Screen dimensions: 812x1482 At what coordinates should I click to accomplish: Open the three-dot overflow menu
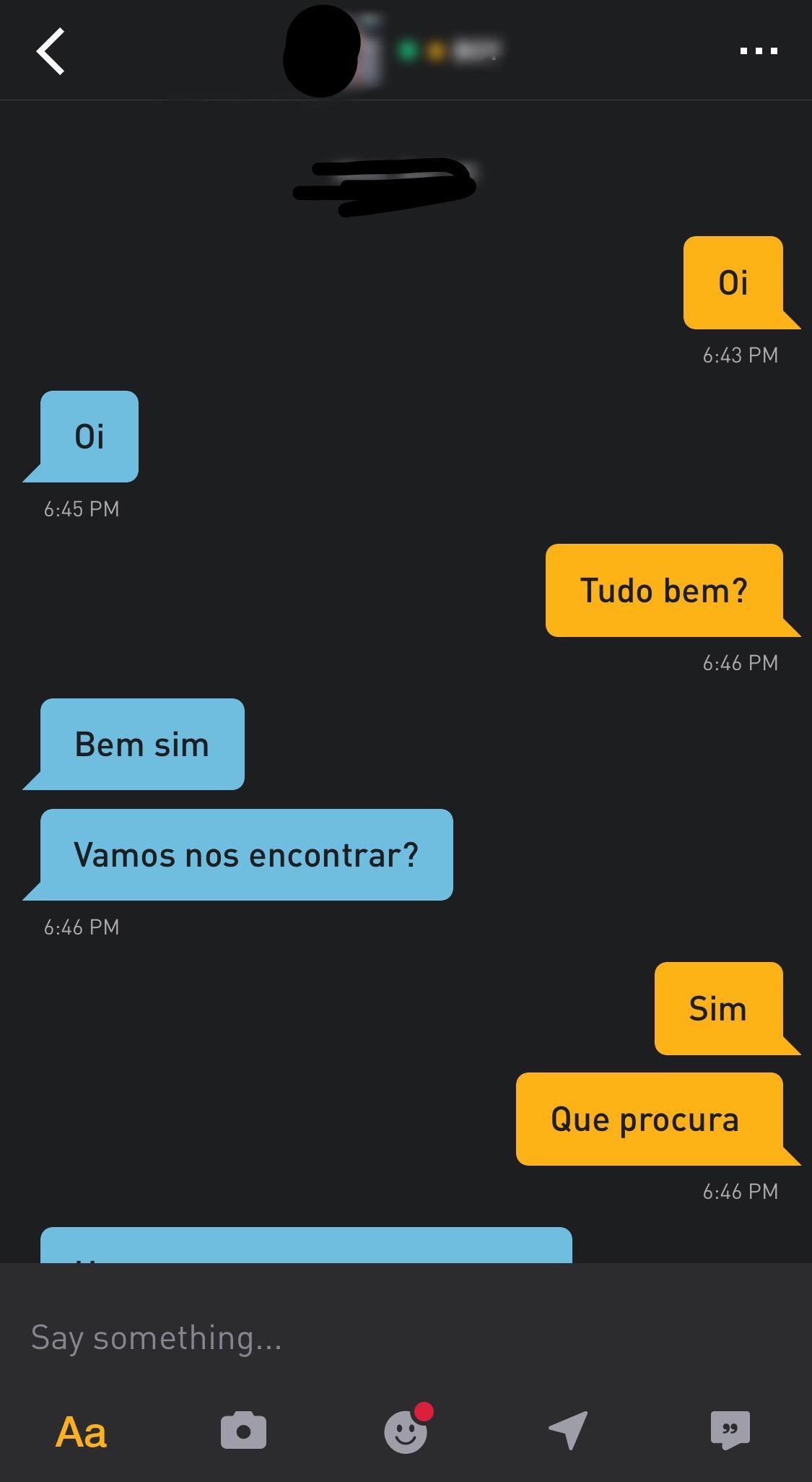pyautogui.click(x=759, y=51)
